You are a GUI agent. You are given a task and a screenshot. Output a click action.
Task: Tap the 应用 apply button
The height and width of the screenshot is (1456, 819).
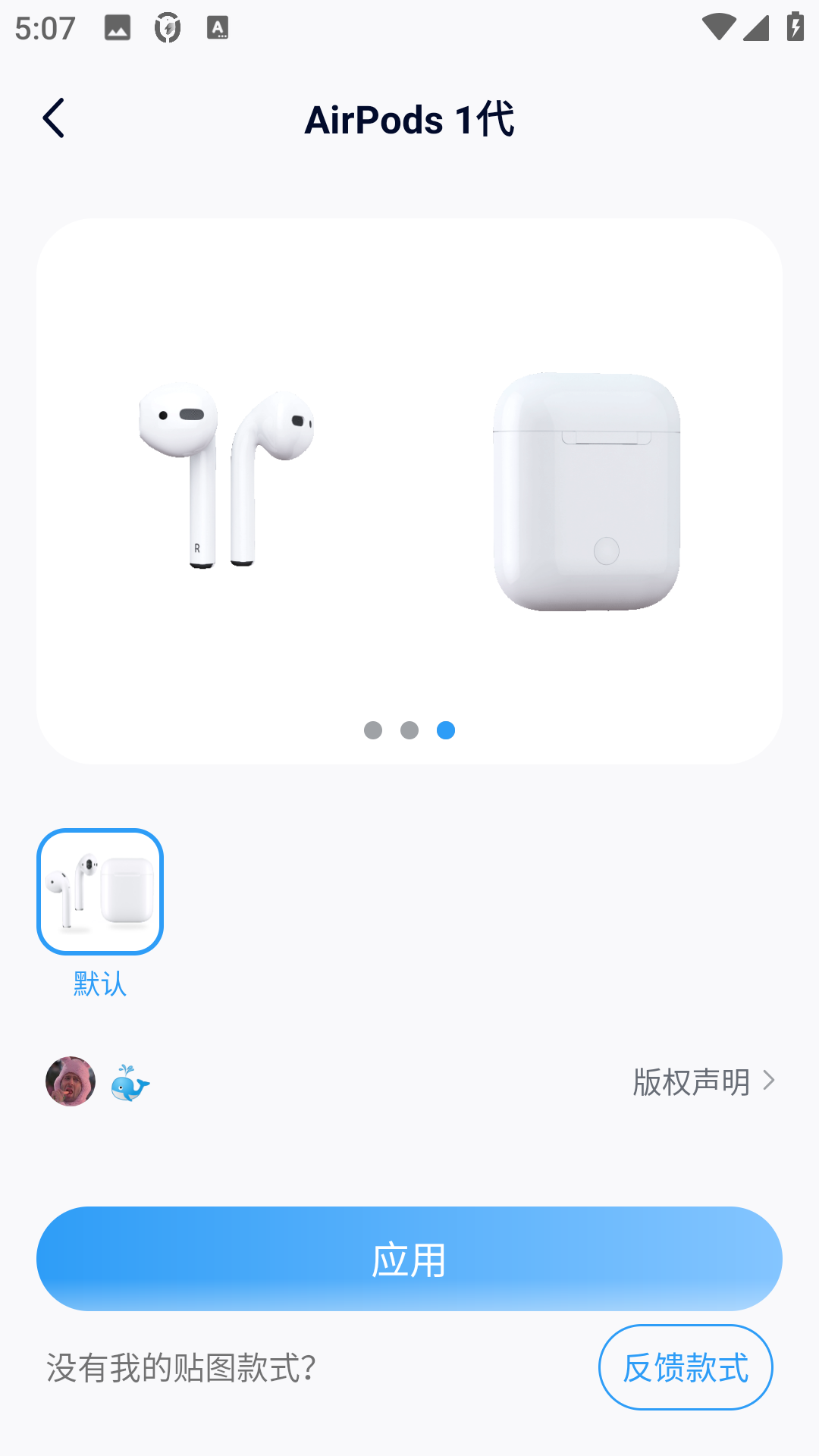[409, 1259]
